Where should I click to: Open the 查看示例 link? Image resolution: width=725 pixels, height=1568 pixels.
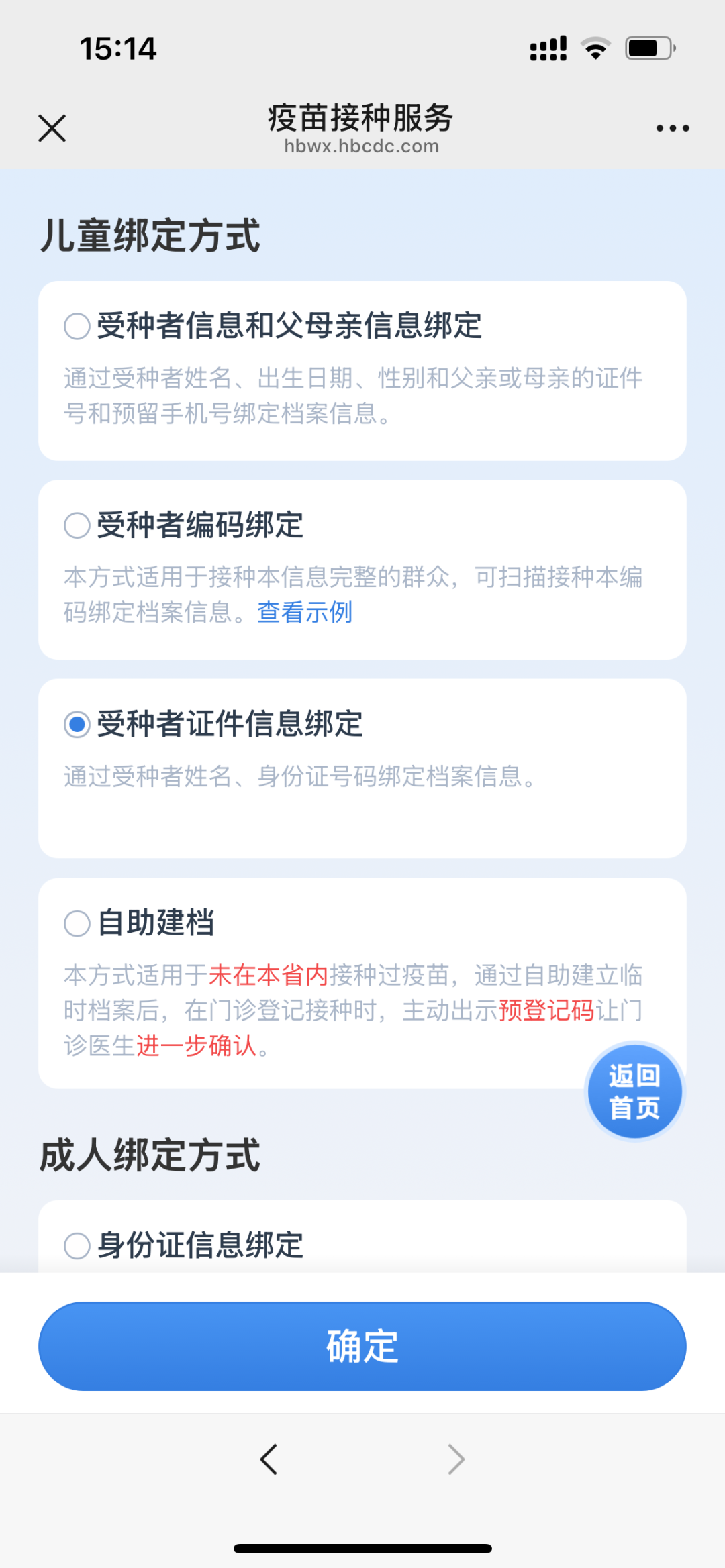[x=305, y=612]
